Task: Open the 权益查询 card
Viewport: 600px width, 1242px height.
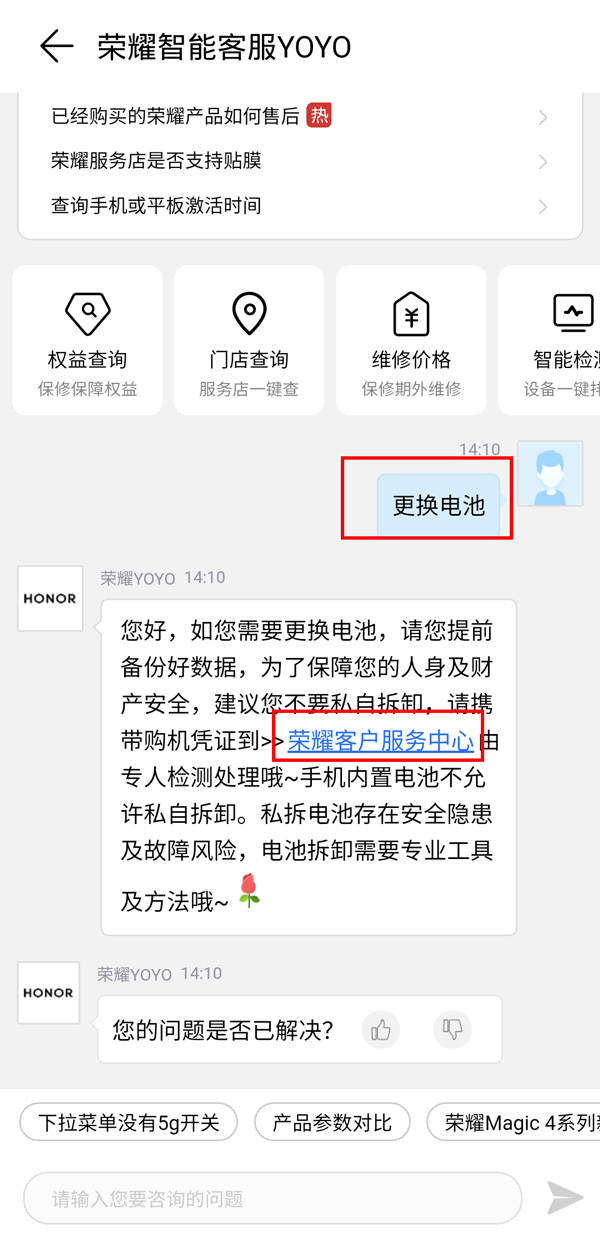Action: (x=88, y=340)
